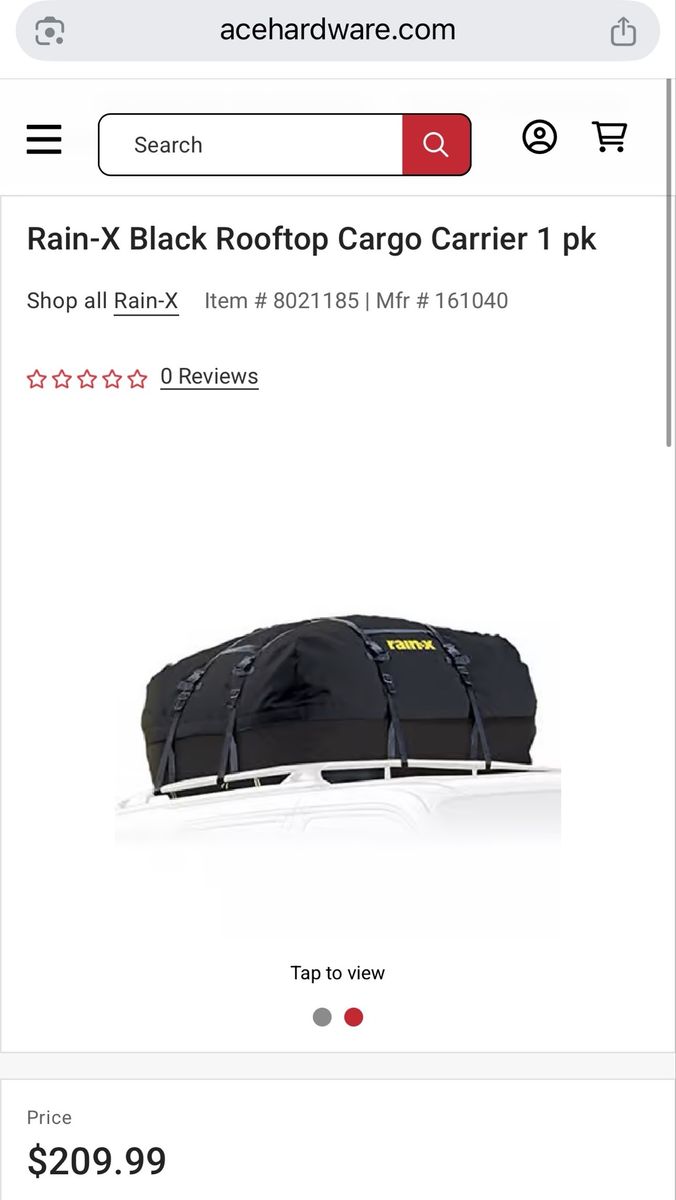
Task: Open the hamburger menu
Action: (x=44, y=139)
